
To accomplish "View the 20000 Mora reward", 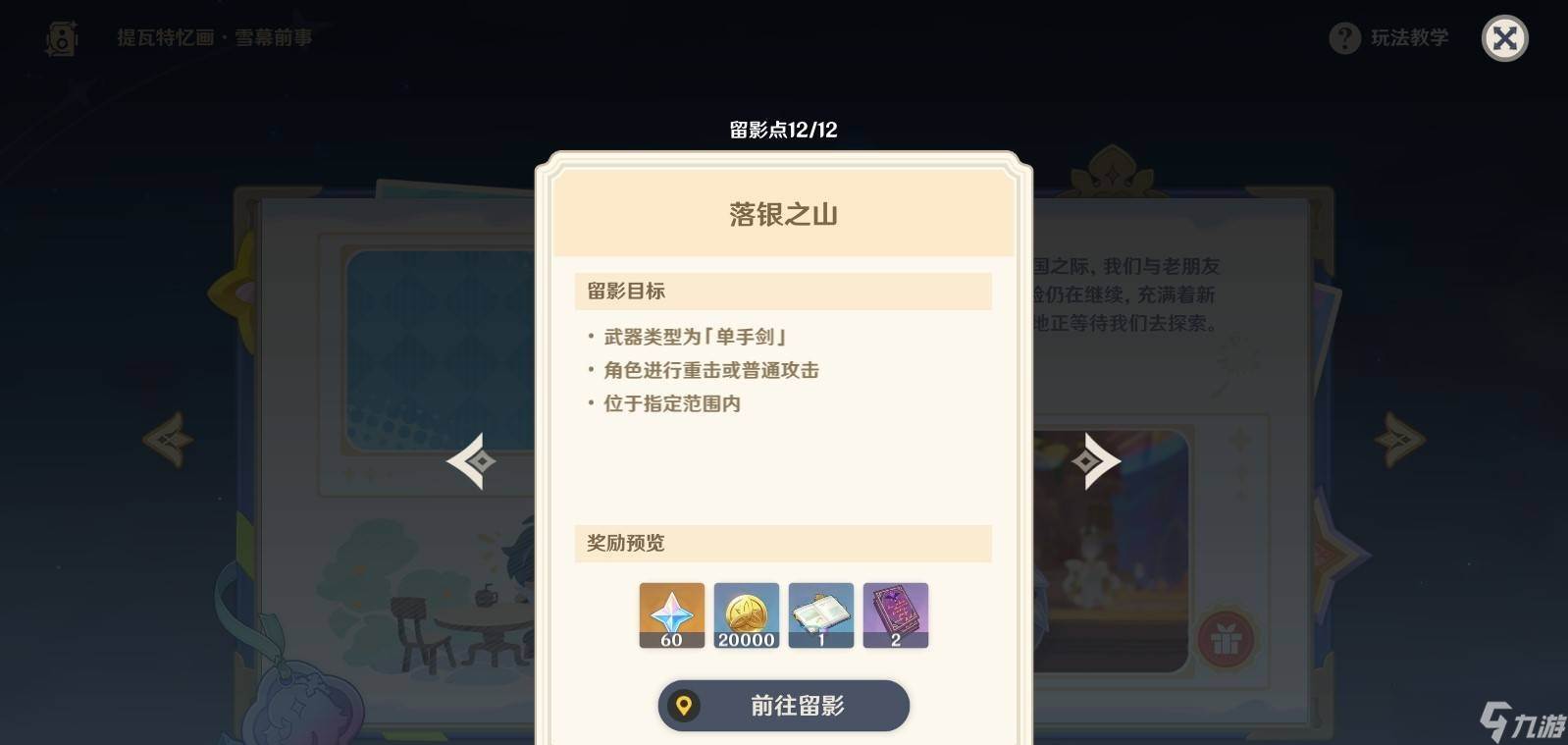I will pos(746,615).
